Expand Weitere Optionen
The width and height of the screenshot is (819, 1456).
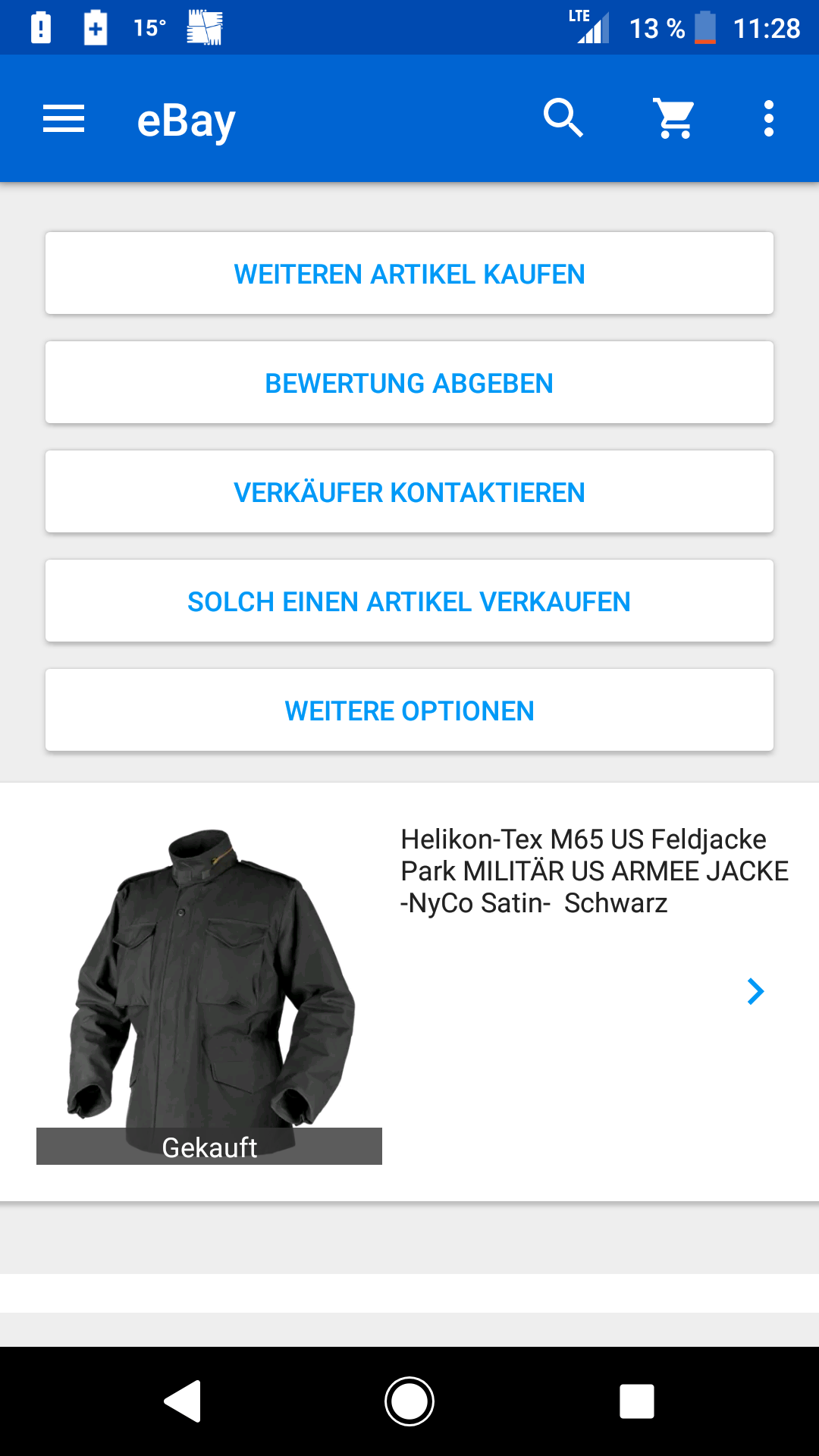(x=409, y=711)
